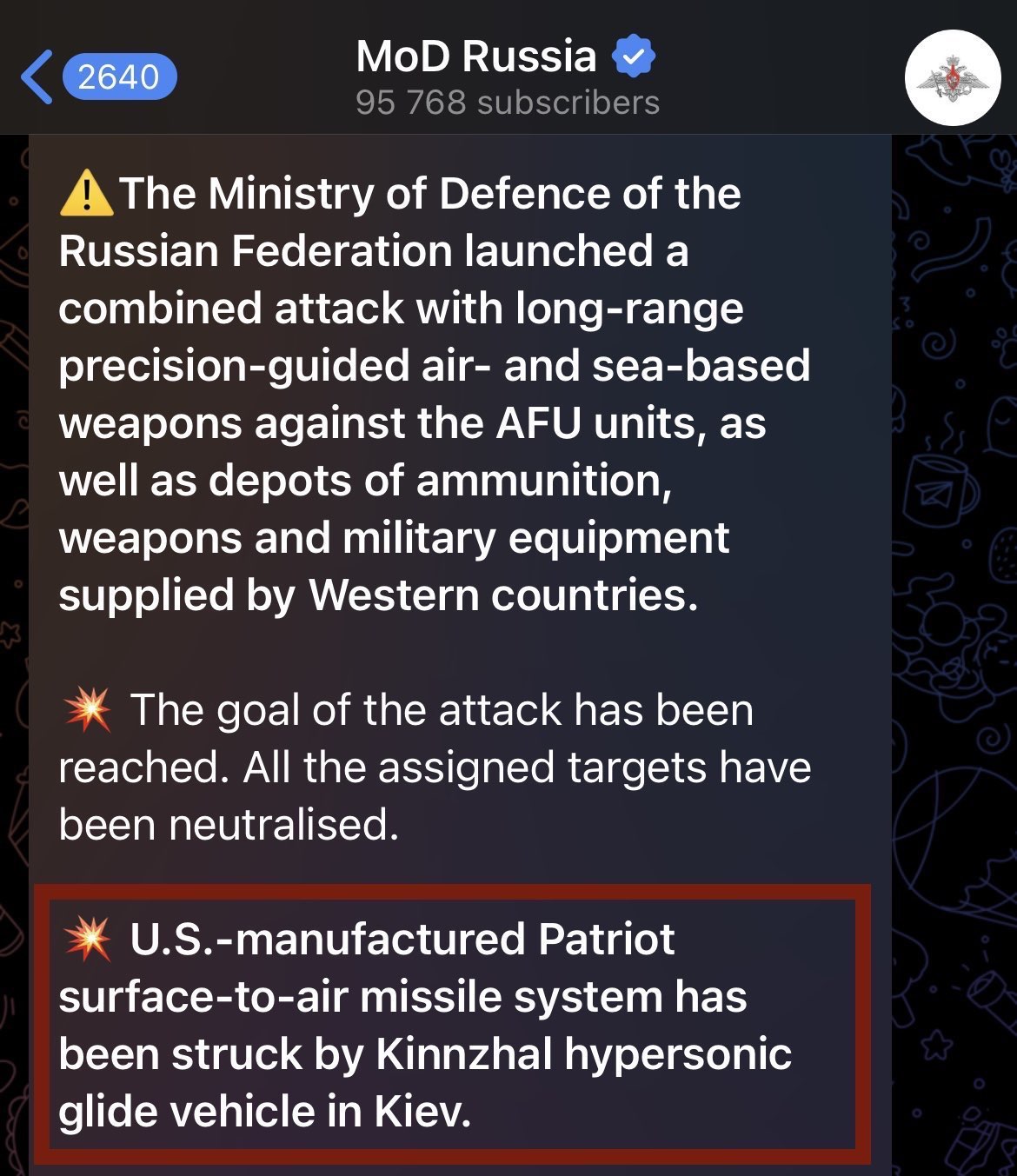
Task: Open MoD Russia channel info from title
Action: click(476, 57)
